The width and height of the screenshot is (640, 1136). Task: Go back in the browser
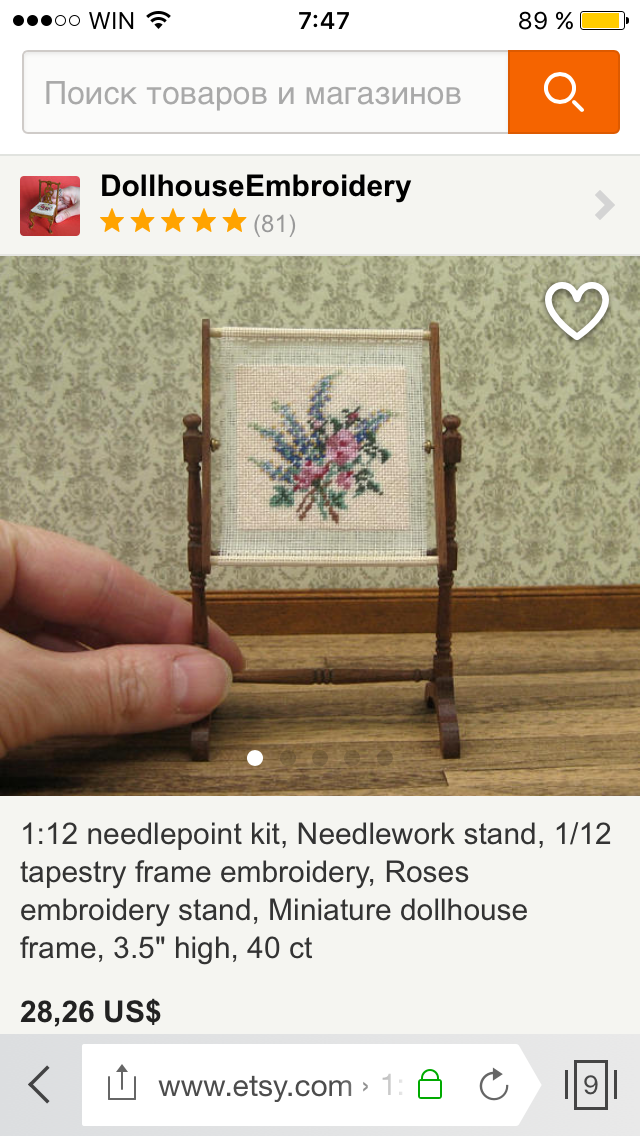click(40, 1085)
